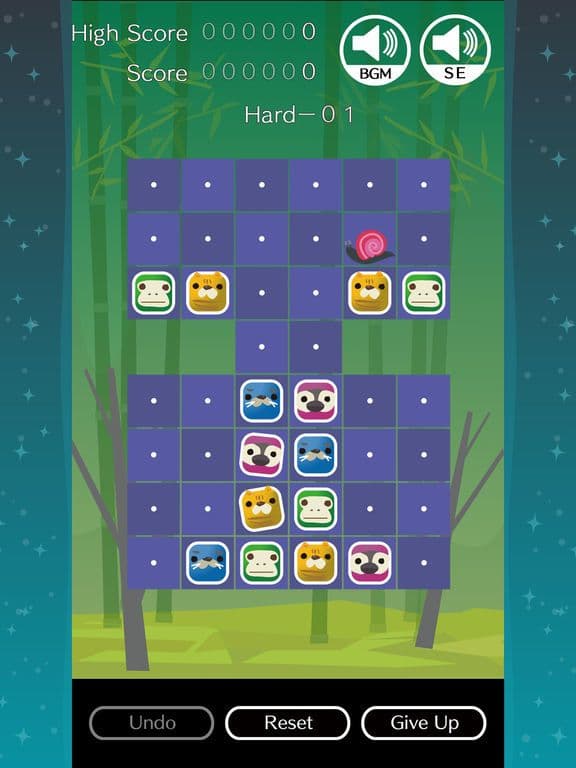Toggle the BGM music sound button
This screenshot has height=768, width=576.
pos(375,49)
